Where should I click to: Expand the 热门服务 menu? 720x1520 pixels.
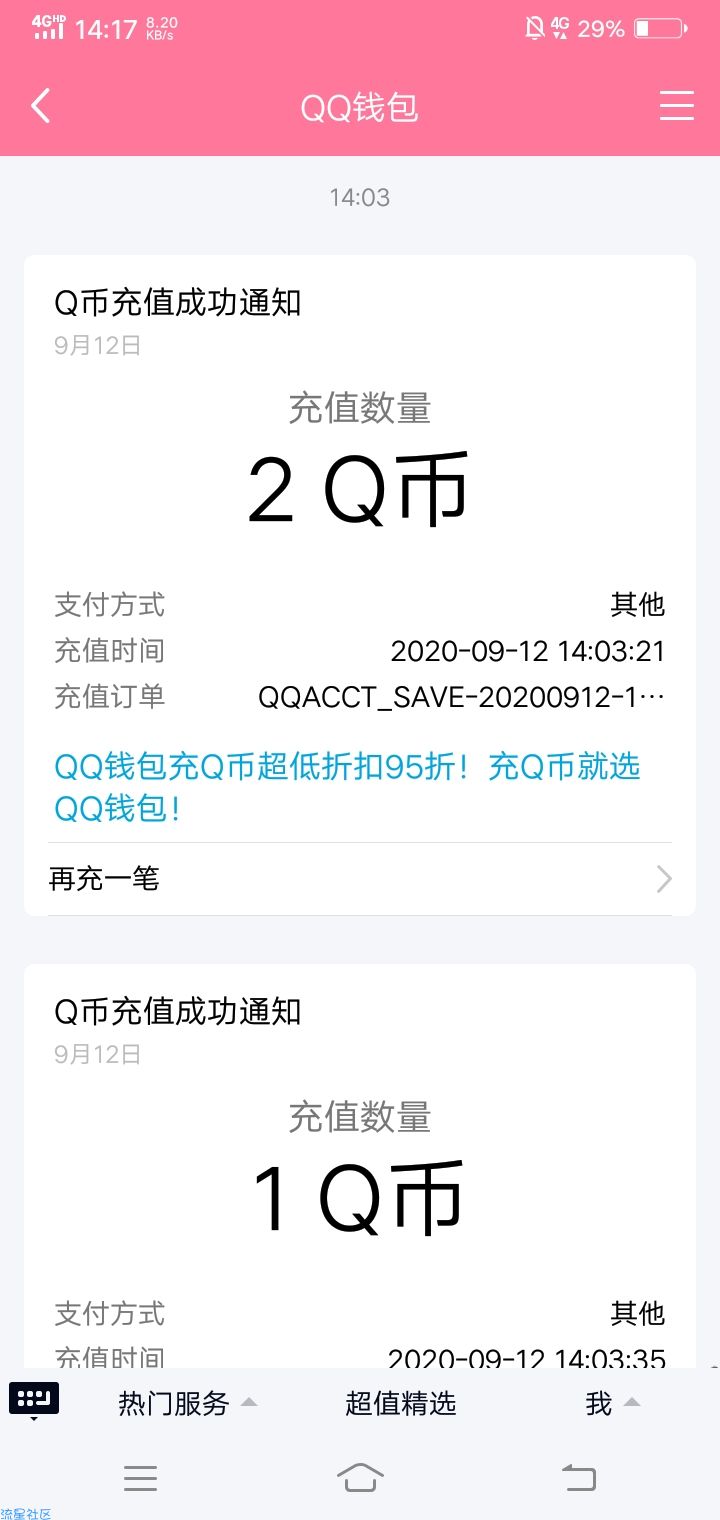[x=187, y=1404]
